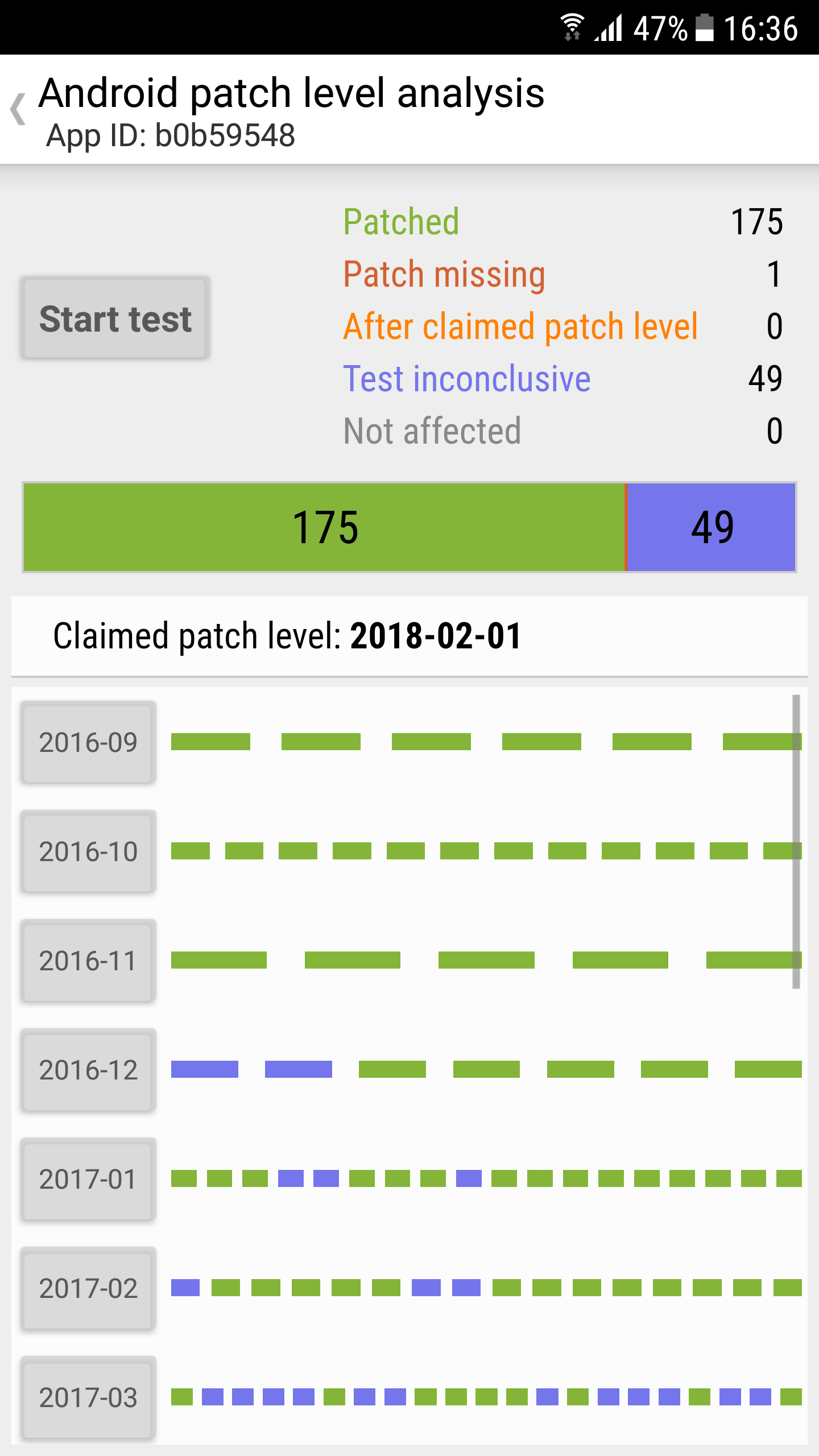
Task: Tap the Start test button
Action: (115, 318)
